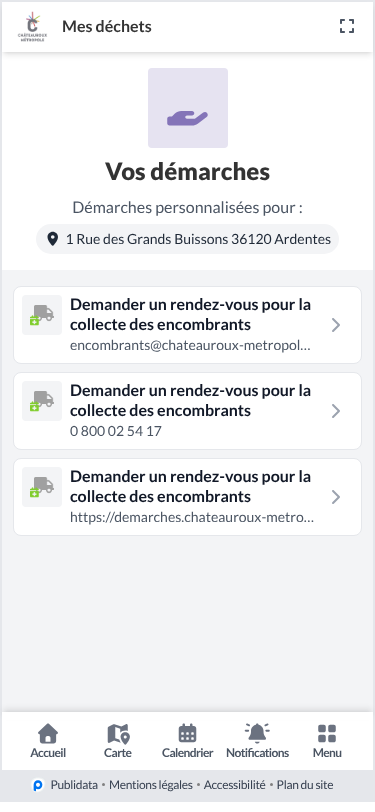Open the Menu tab
Viewport: 375px width, 812px height.
327,741
